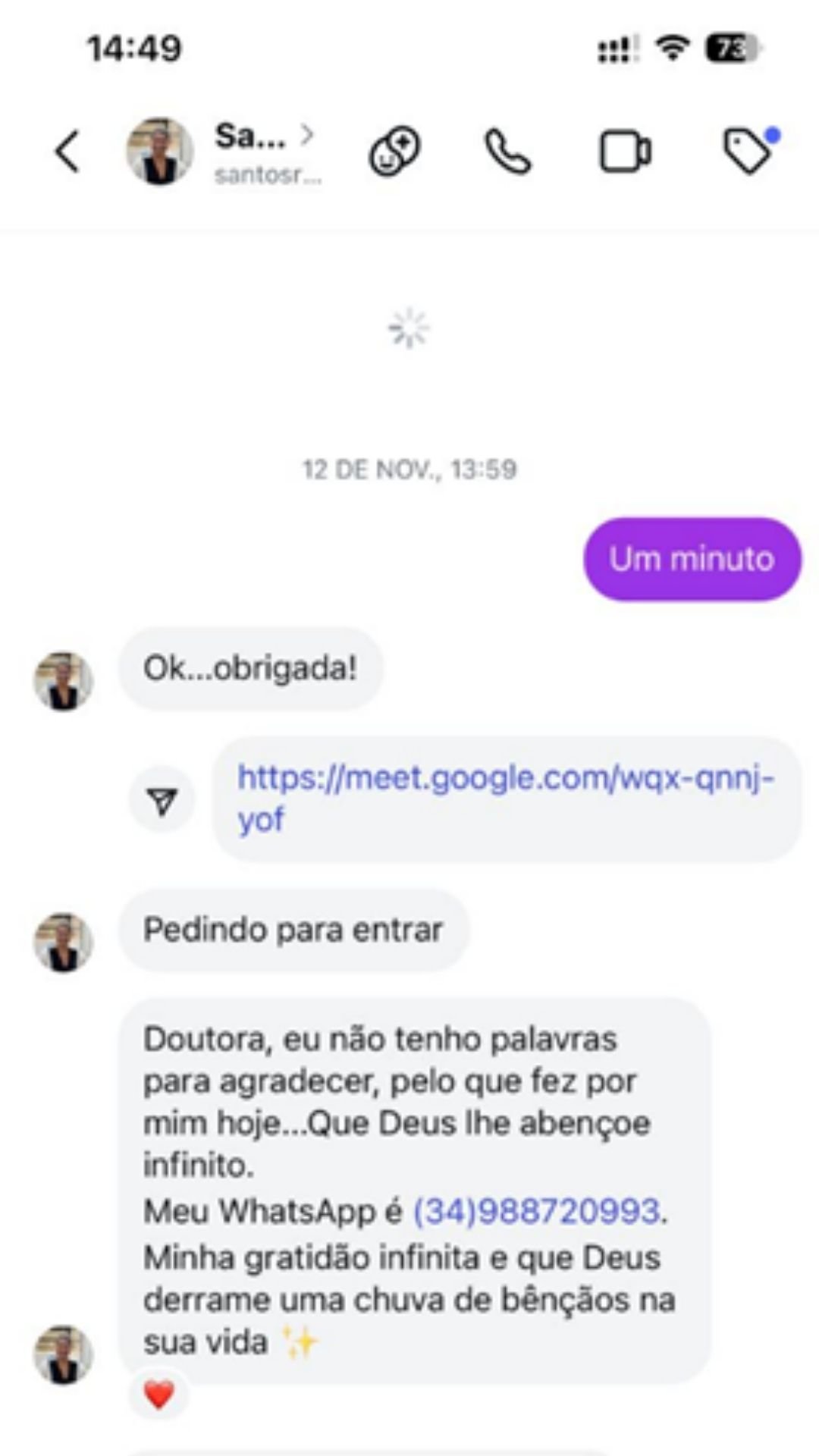Open the AI sticker creation icon
The width and height of the screenshot is (819, 1456).
394,152
